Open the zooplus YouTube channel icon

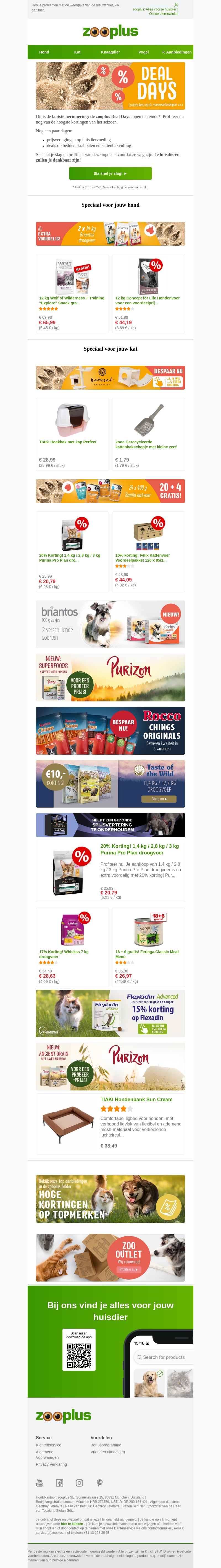click(x=40, y=1483)
